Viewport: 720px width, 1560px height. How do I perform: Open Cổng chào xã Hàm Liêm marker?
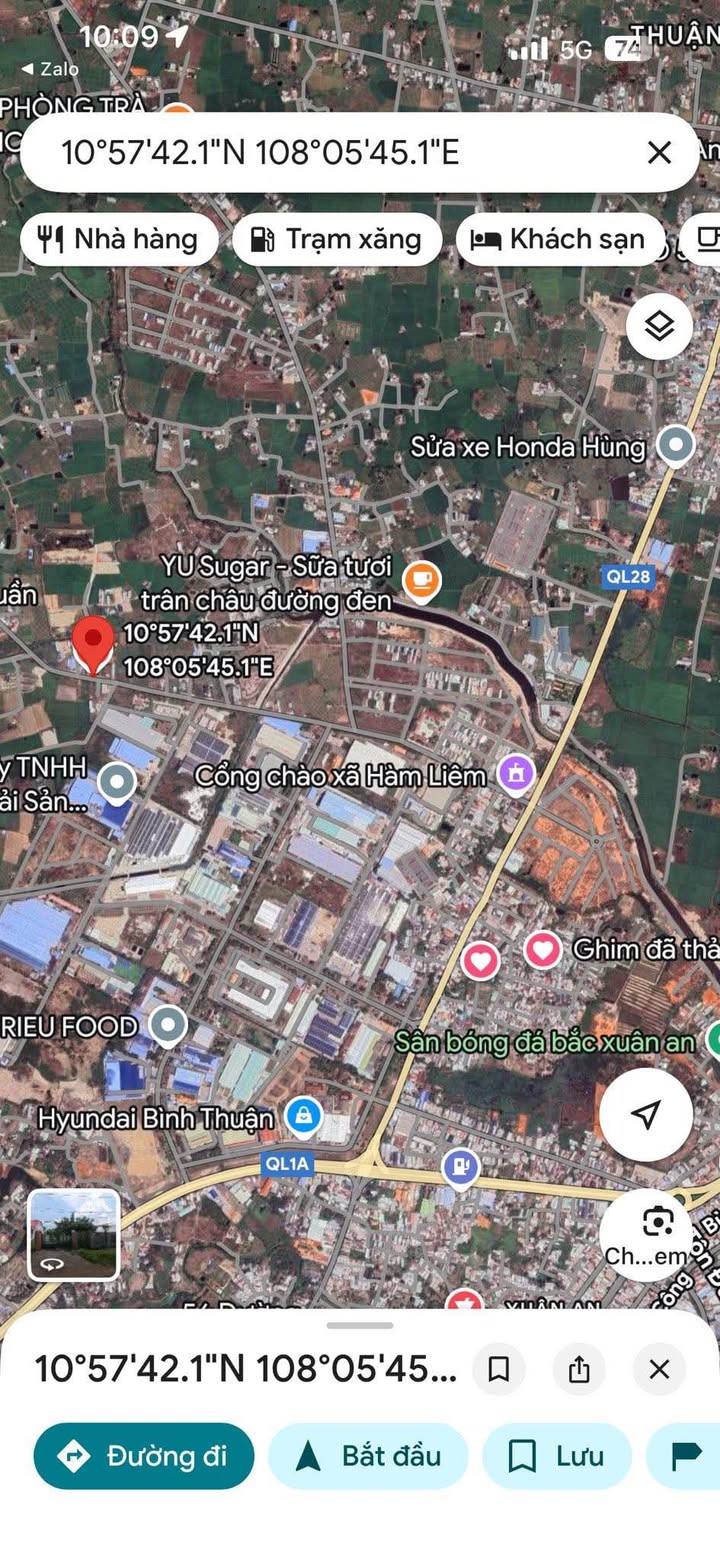(x=517, y=773)
